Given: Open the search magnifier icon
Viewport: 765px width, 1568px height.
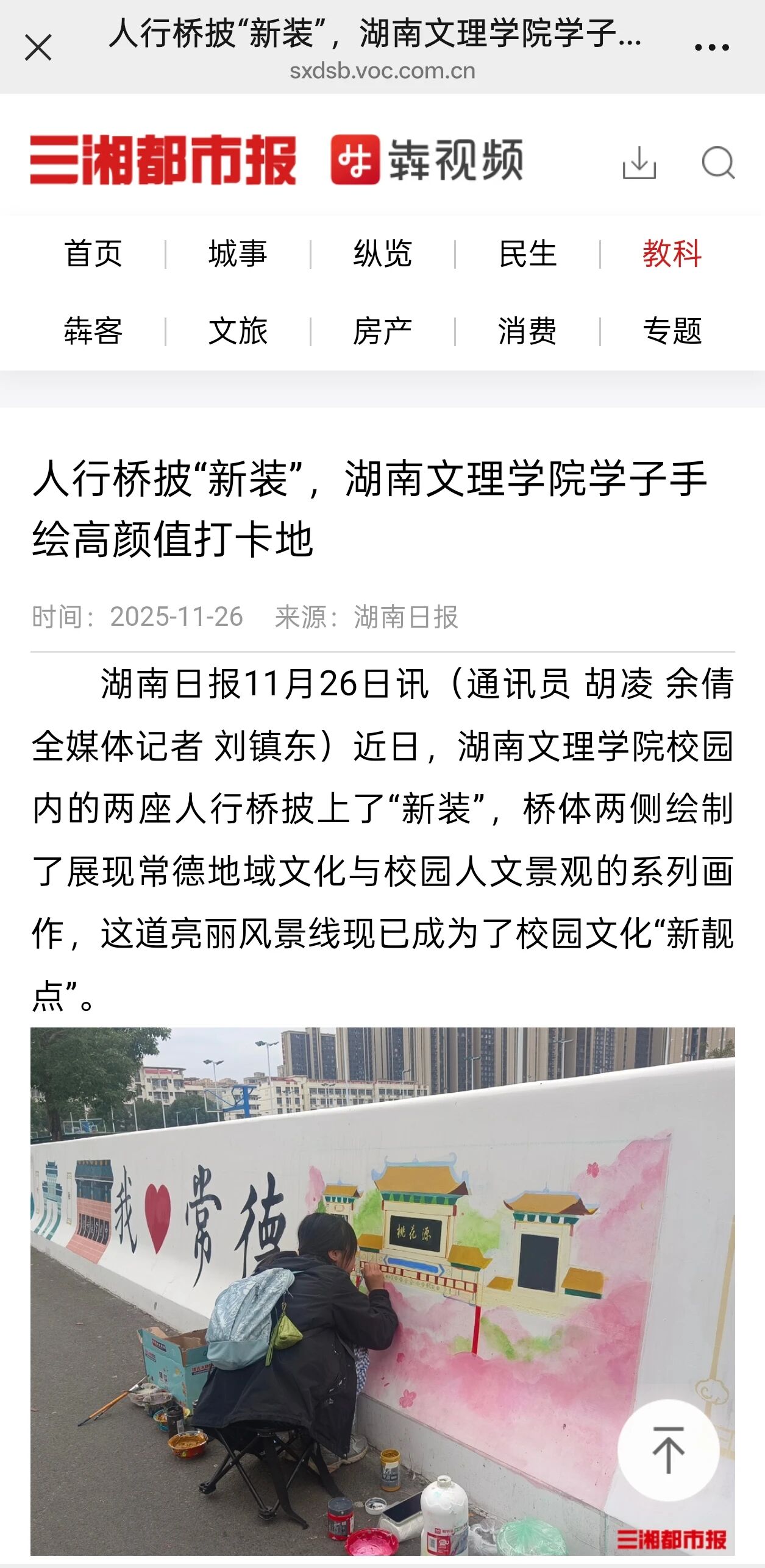Looking at the screenshot, I should pos(718,163).
